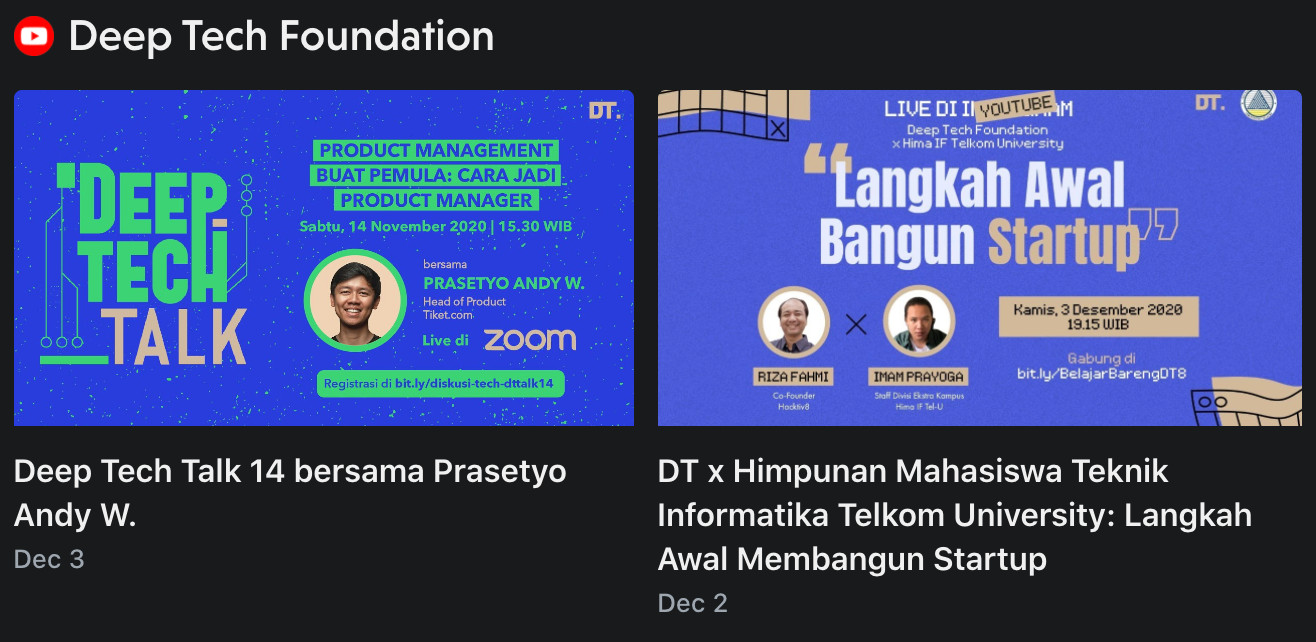Open the Deep Tech Foundation channel header
The width and height of the screenshot is (1316, 642).
pyautogui.click(x=281, y=37)
